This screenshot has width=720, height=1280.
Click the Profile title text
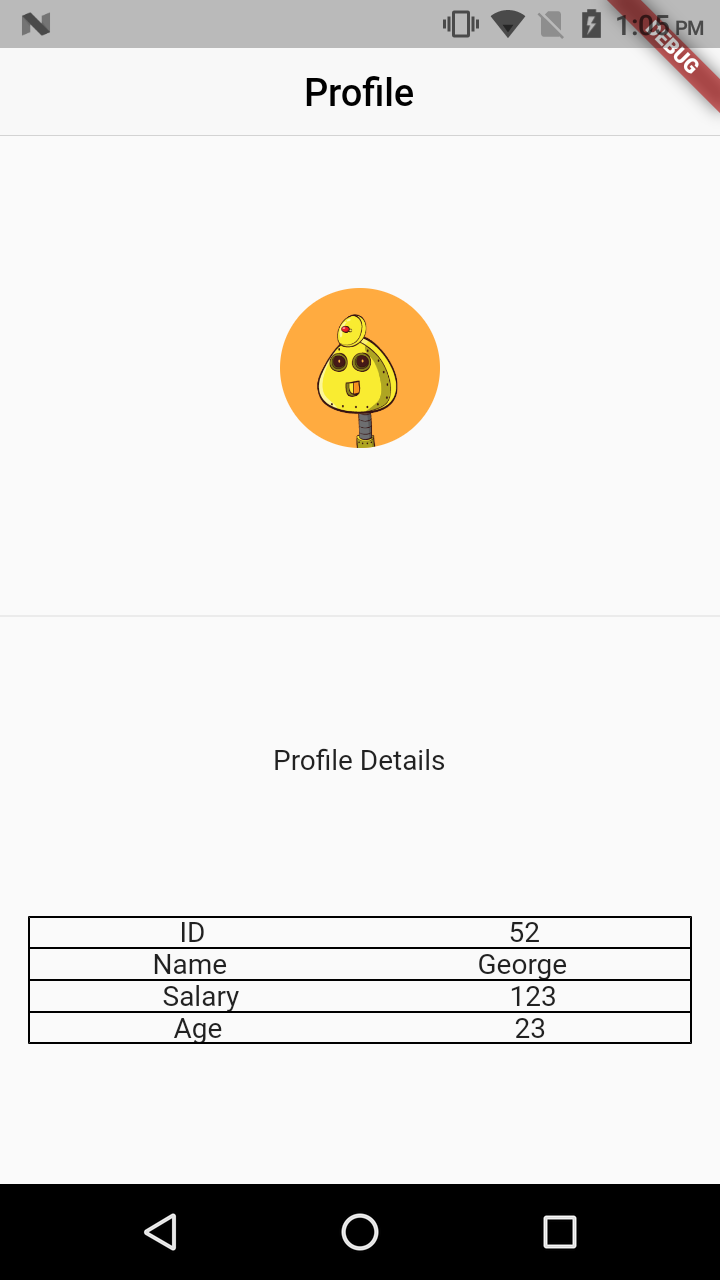[x=358, y=91]
